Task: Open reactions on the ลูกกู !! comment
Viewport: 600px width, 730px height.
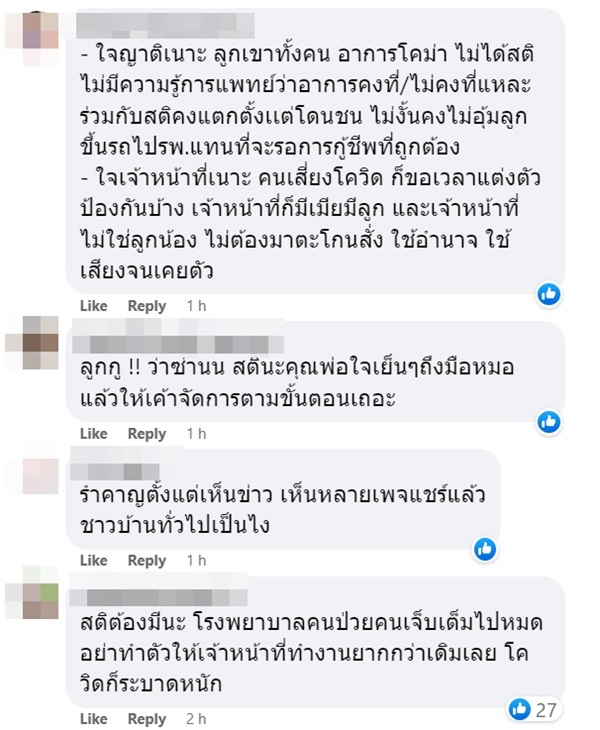Action: 549,421
